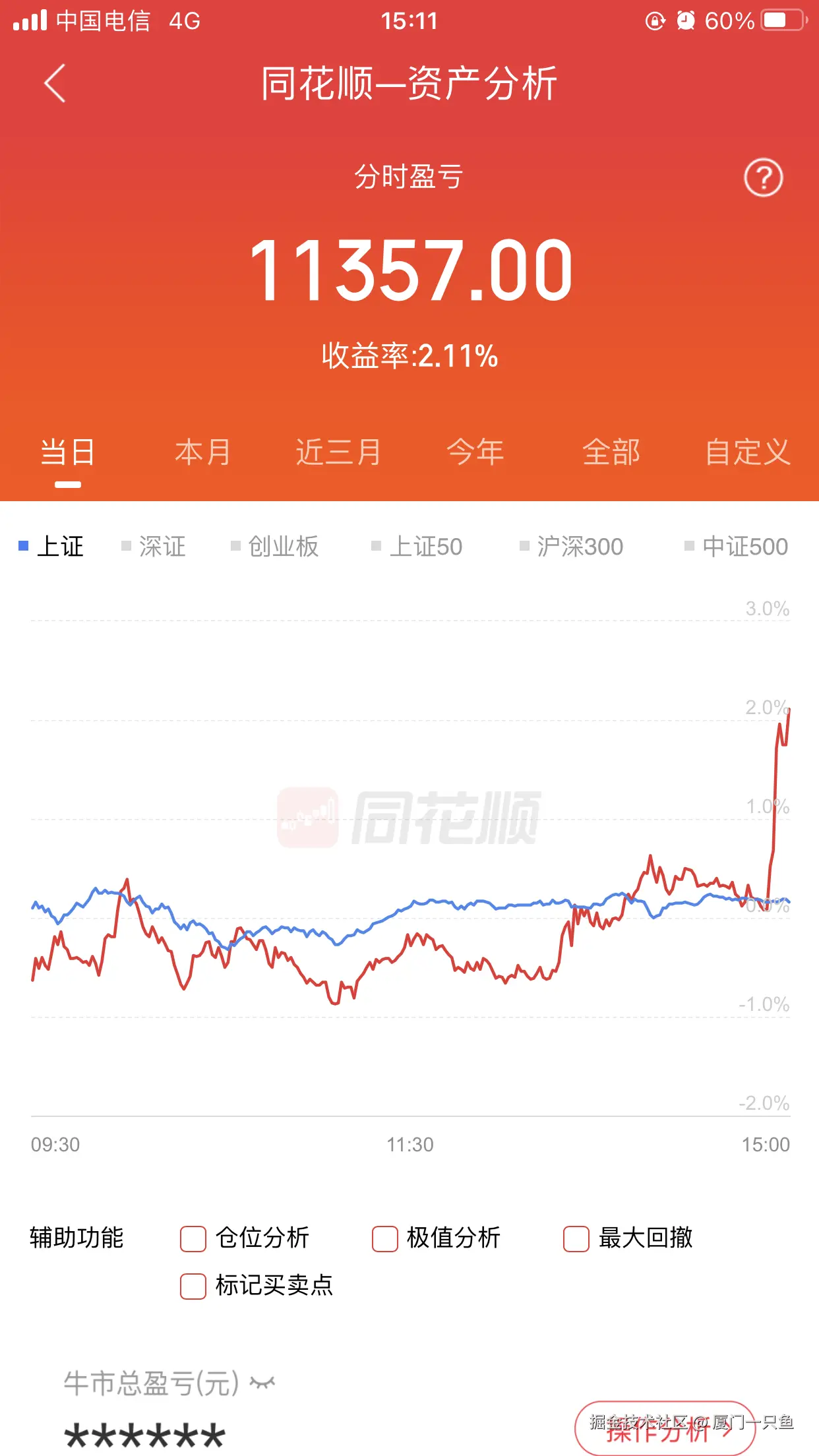Viewport: 819px width, 1456px height.
Task: Enable the 仓位分析 checkbox
Action: [193, 1239]
